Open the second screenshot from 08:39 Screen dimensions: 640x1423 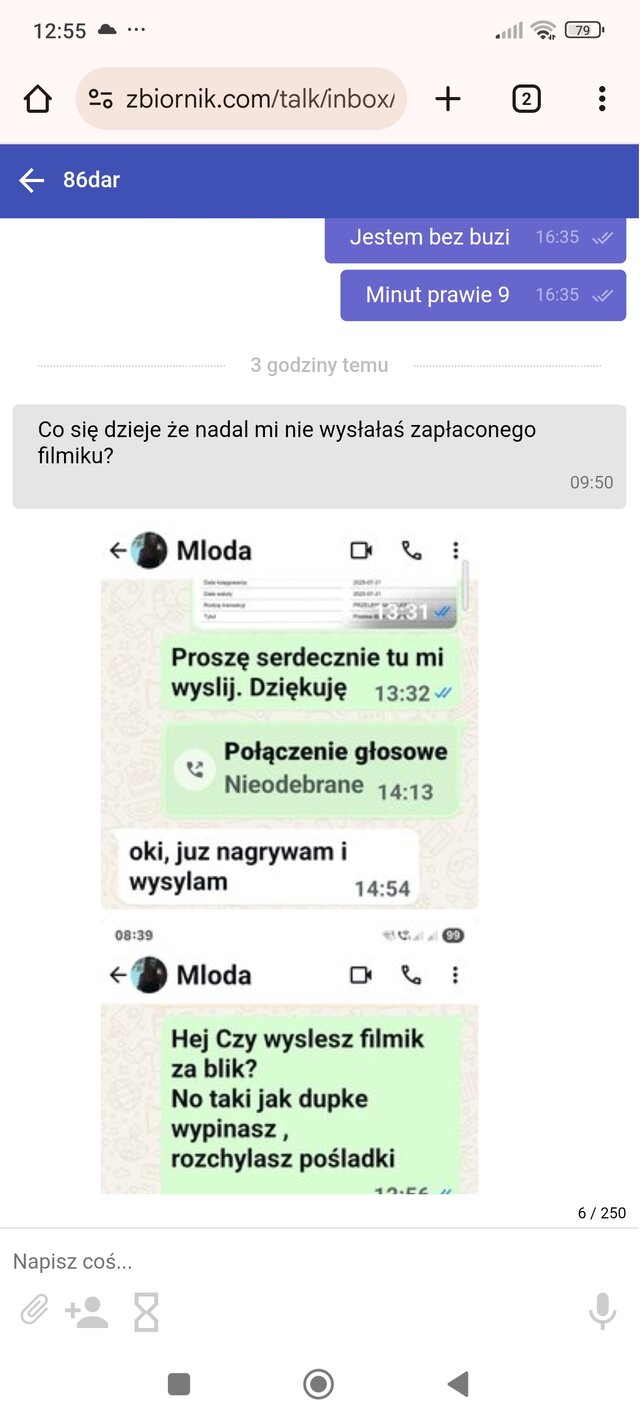click(289, 1060)
